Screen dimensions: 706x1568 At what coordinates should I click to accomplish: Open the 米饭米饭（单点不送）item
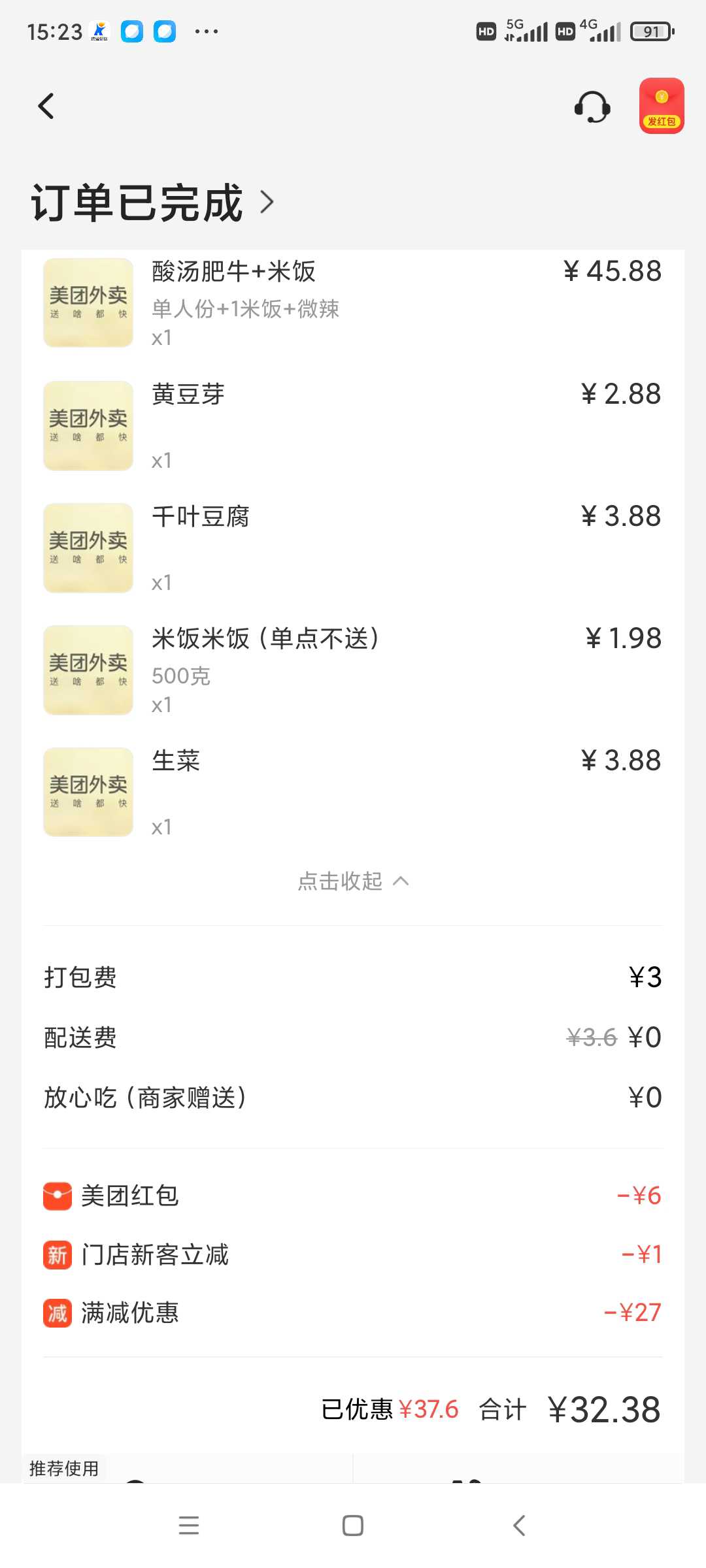(353, 670)
